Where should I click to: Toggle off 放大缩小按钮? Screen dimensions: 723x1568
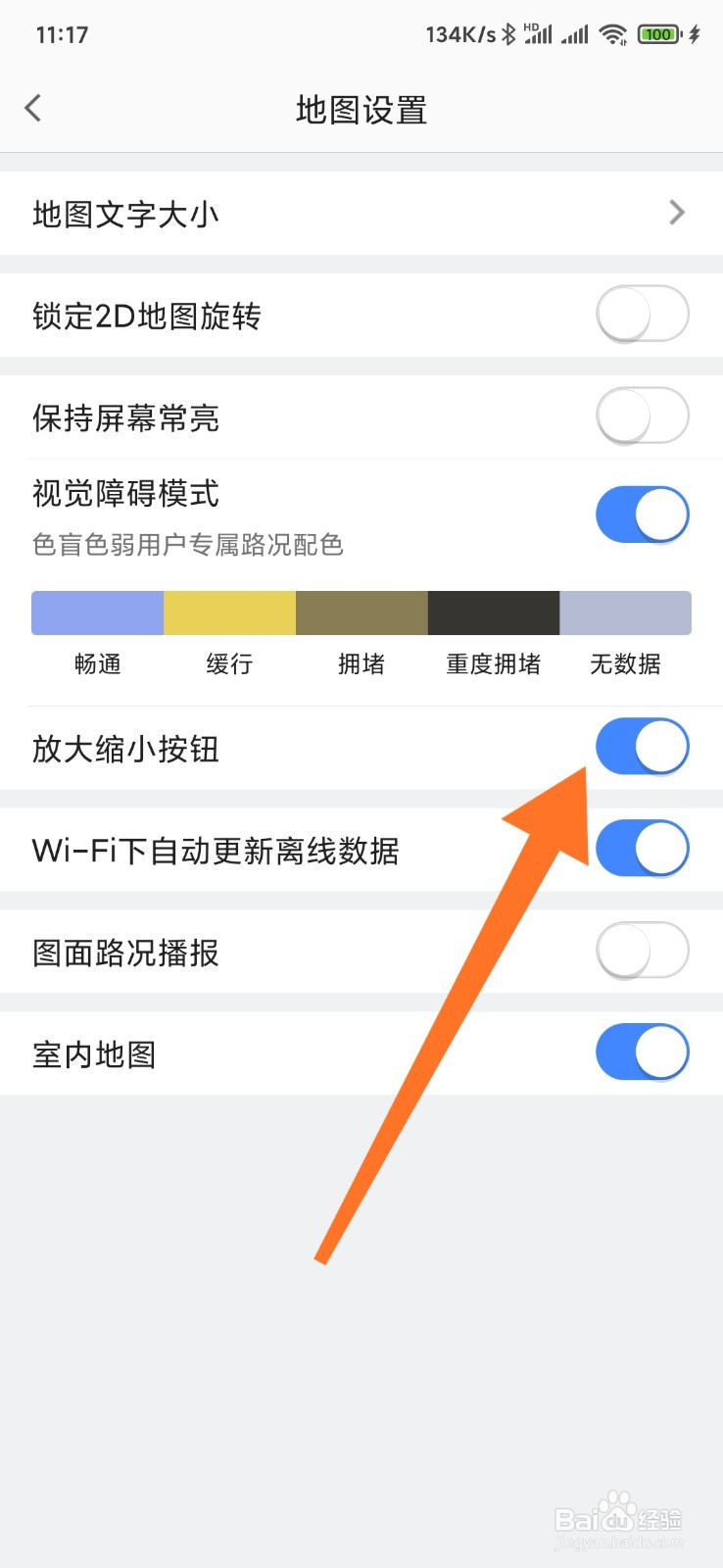point(643,746)
